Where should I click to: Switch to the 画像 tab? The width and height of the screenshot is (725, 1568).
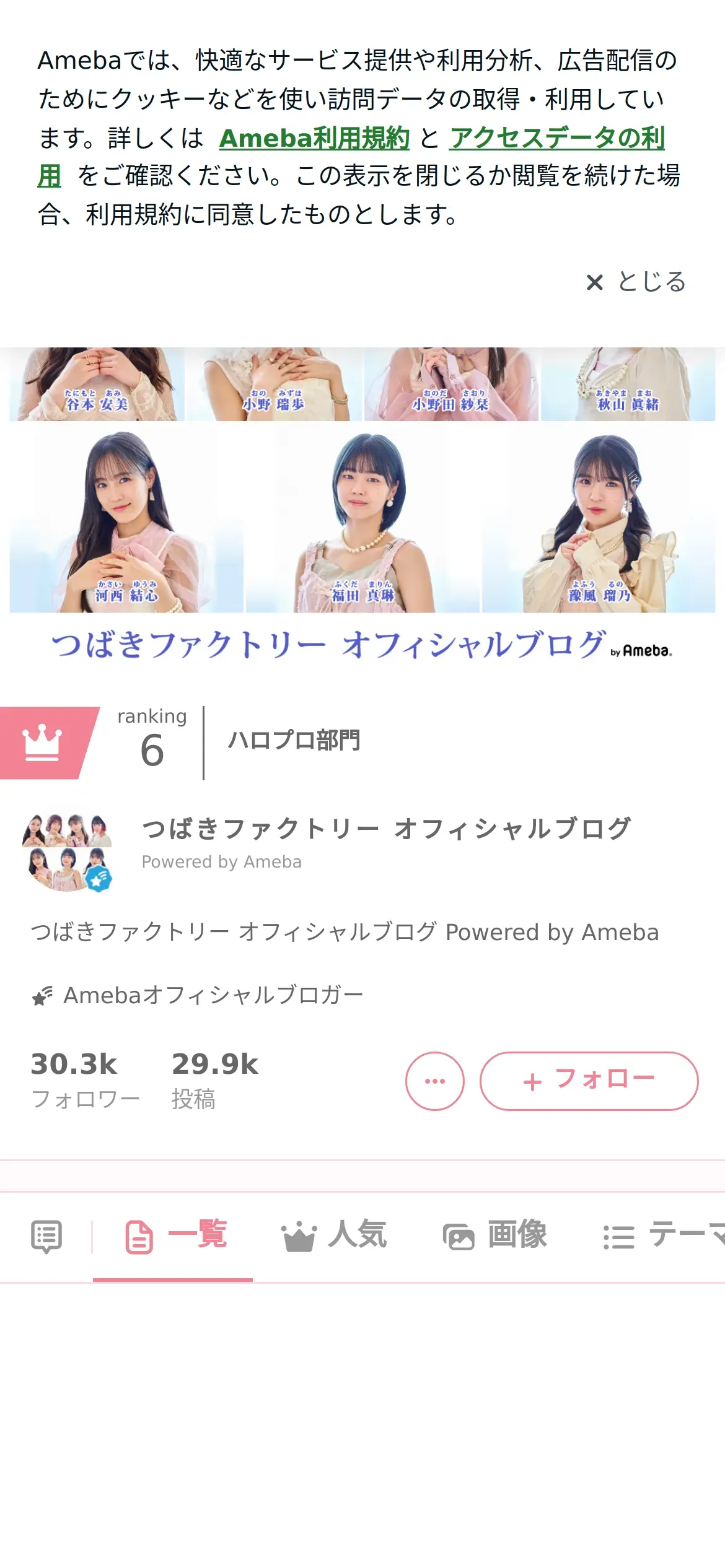click(495, 1237)
